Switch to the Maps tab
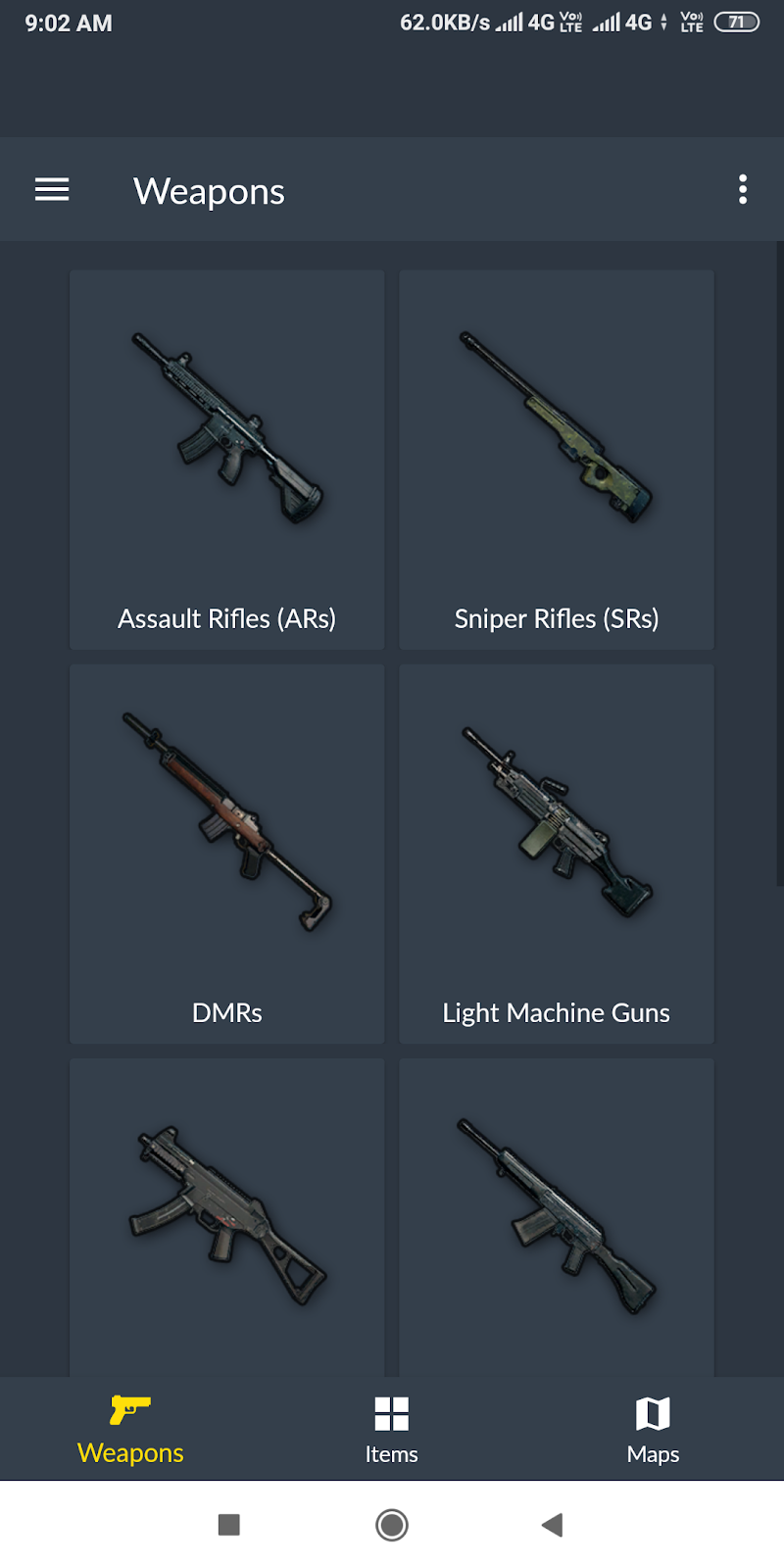Viewport: 784px width, 1568px height. pyautogui.click(x=654, y=1430)
